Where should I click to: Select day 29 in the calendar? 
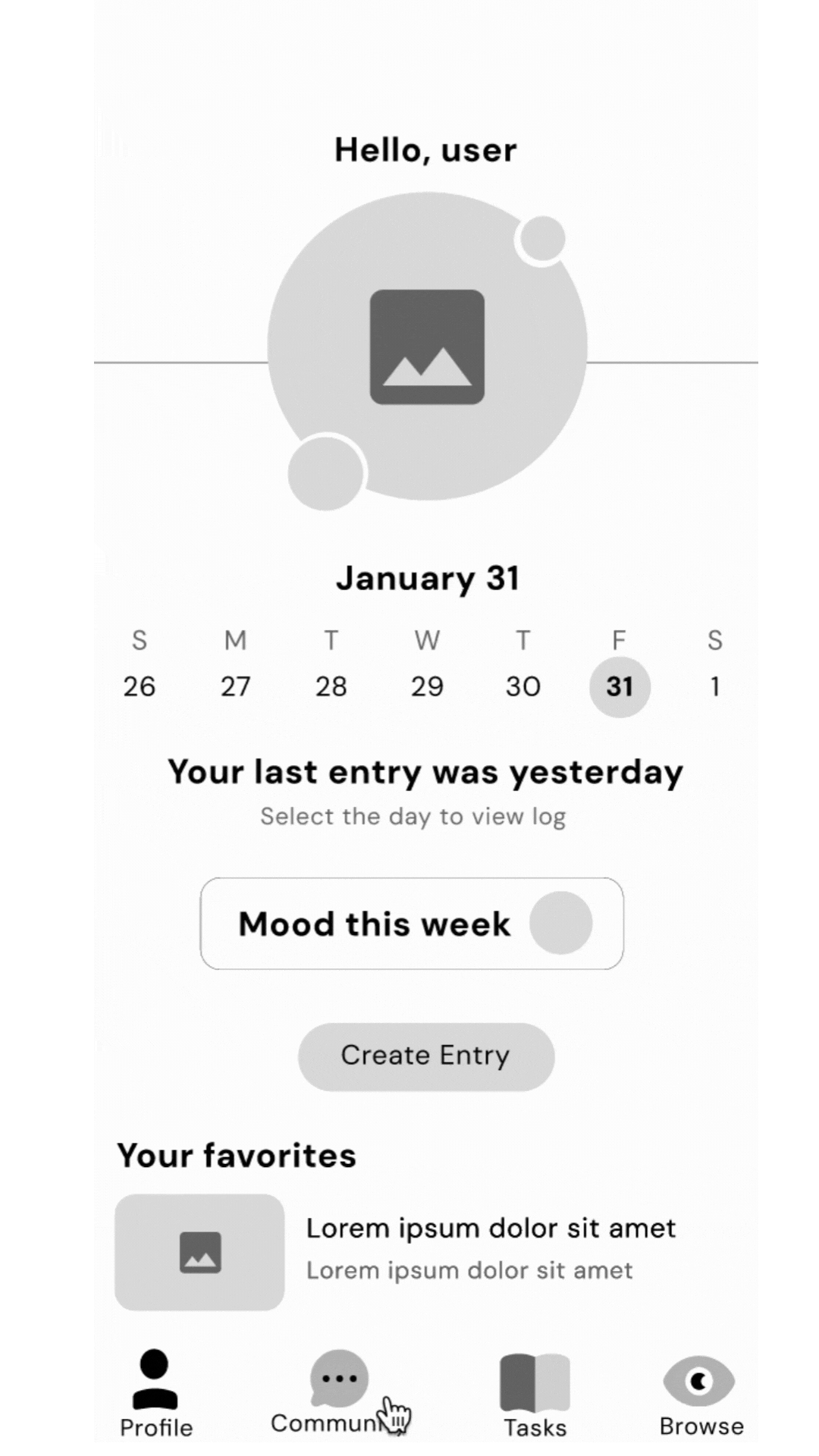click(427, 686)
